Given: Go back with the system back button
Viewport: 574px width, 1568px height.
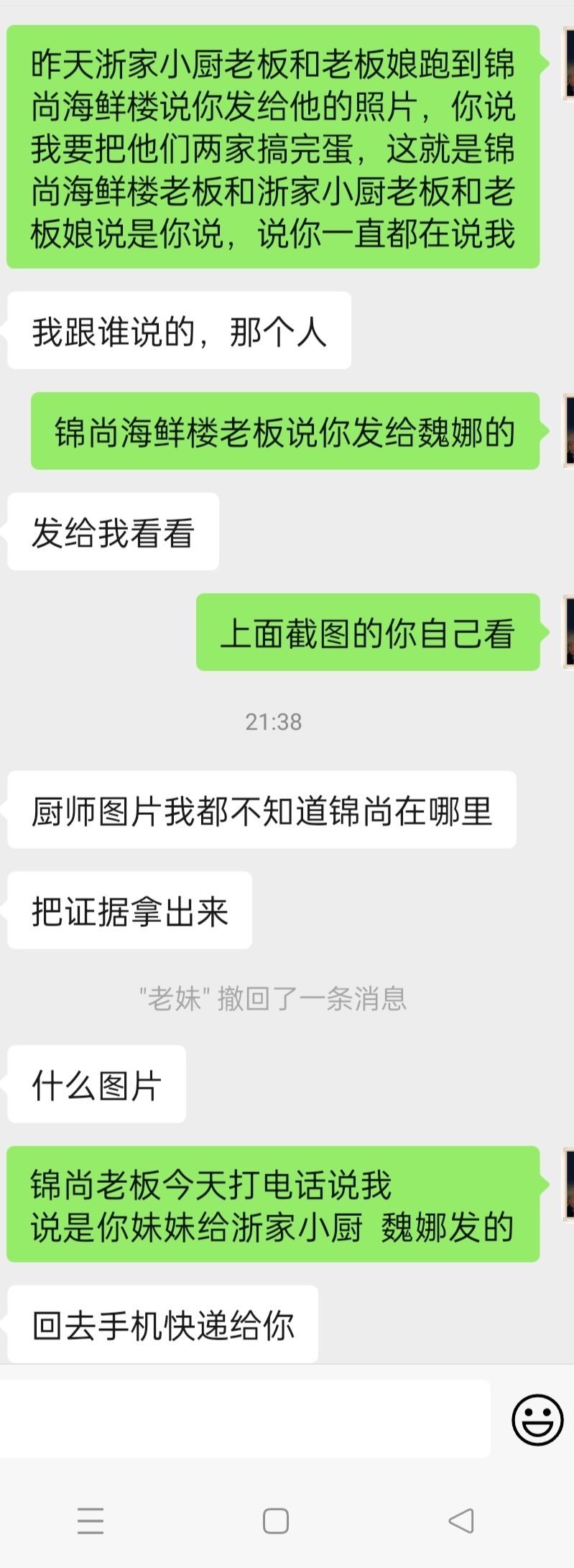Looking at the screenshot, I should 460,1521.
